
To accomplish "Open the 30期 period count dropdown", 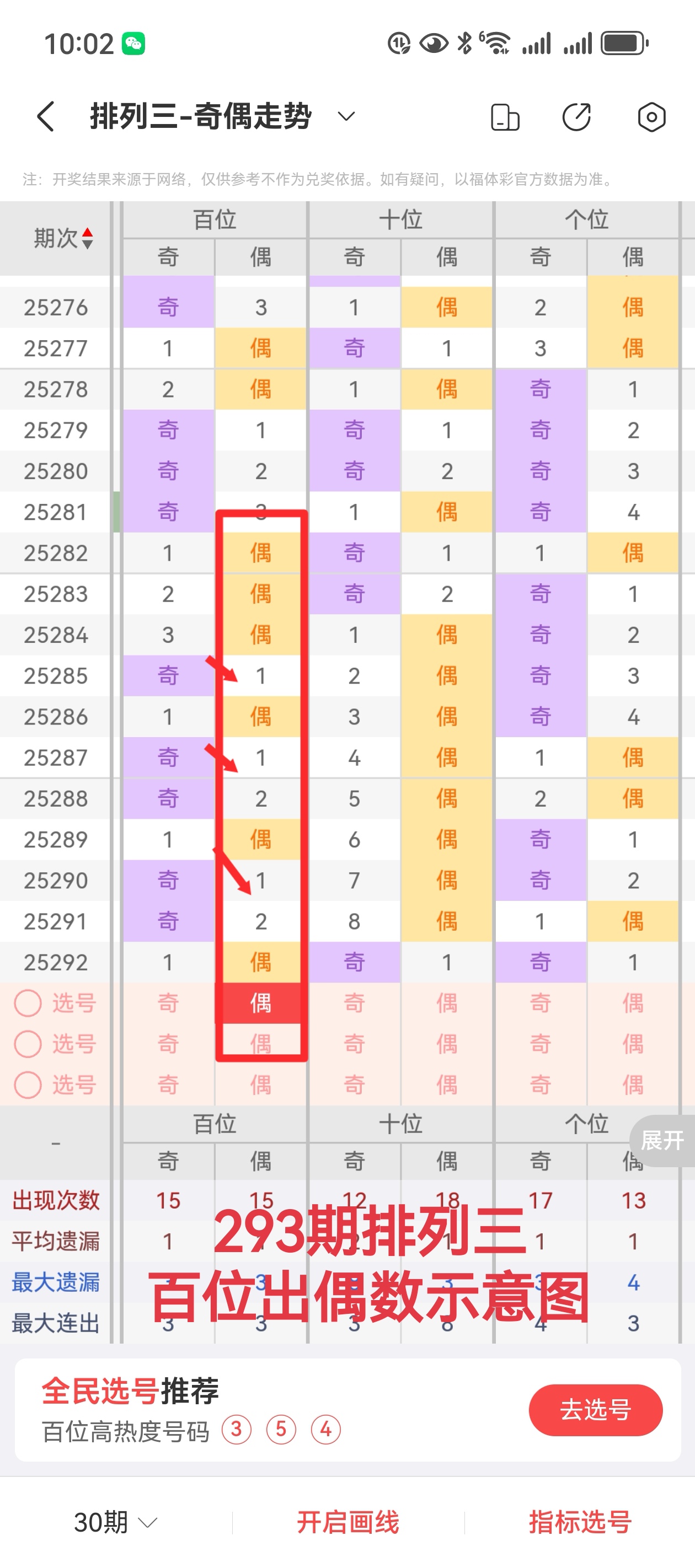I will pos(116,1522).
